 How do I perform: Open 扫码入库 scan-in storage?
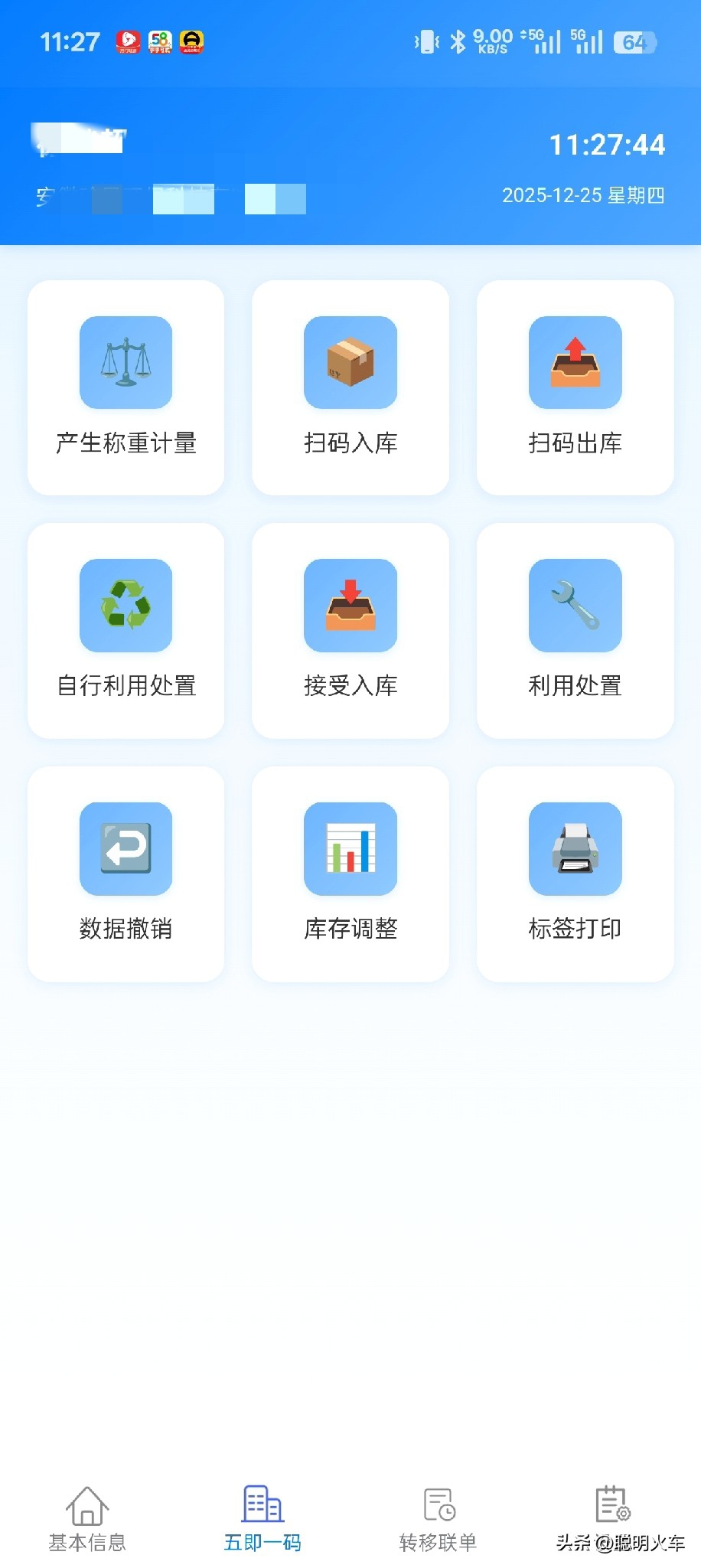click(350, 387)
